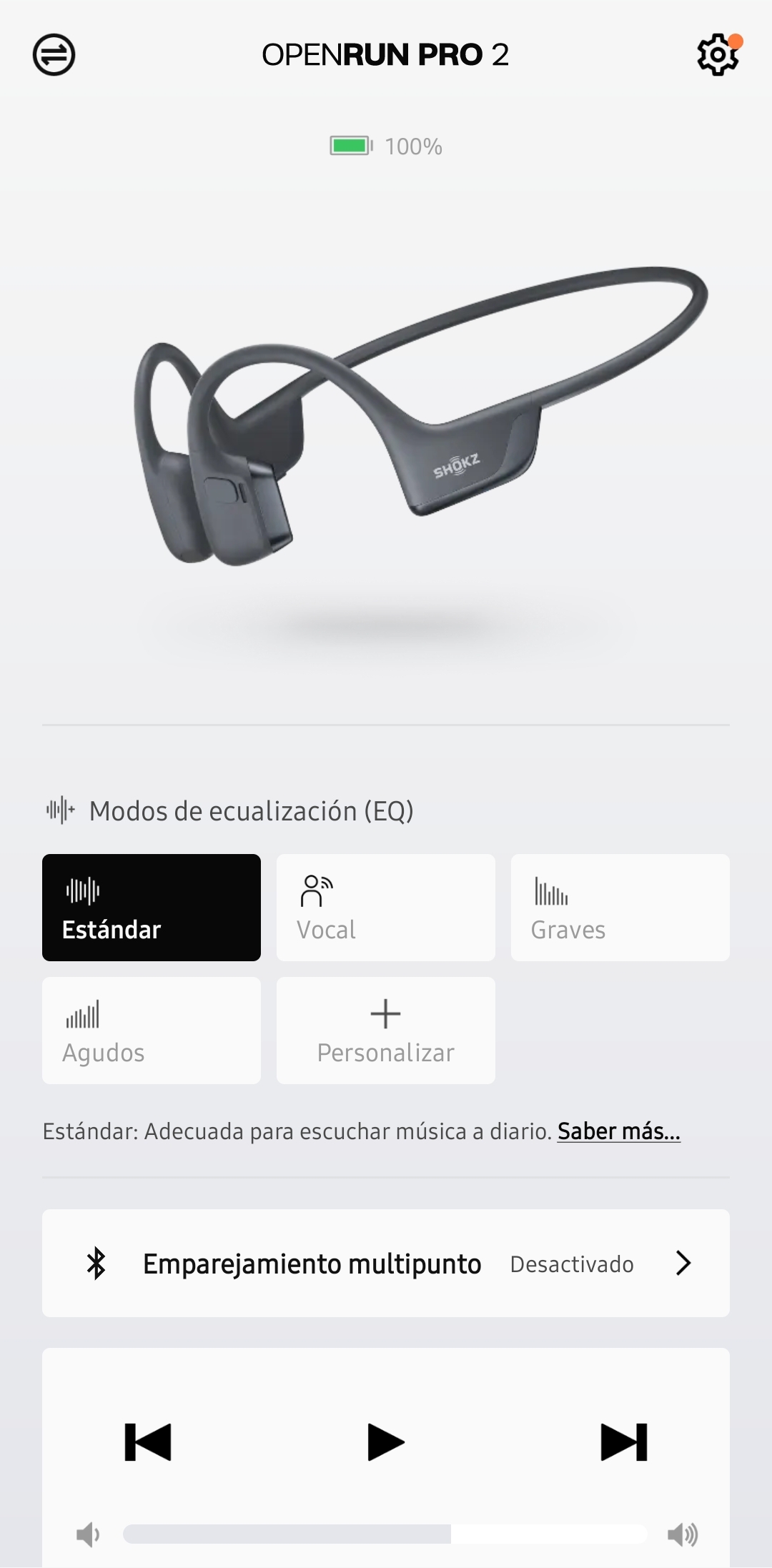The width and height of the screenshot is (772, 1568).
Task: Tap the volume slider to adjust level
Action: 385,1534
